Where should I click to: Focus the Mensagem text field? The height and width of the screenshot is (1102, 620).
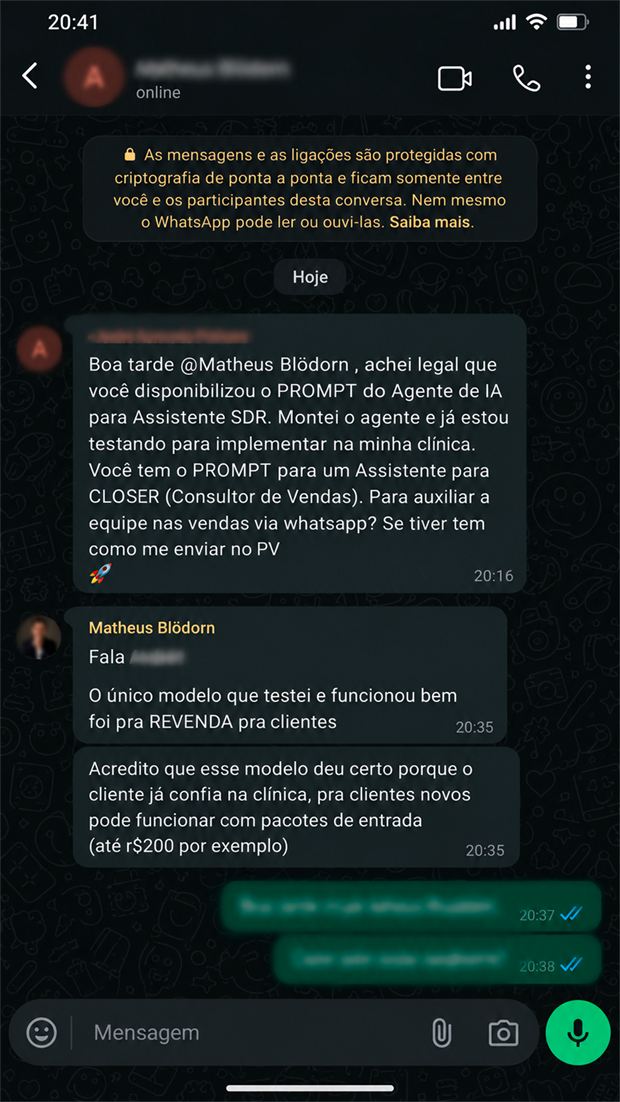pyautogui.click(x=253, y=1032)
